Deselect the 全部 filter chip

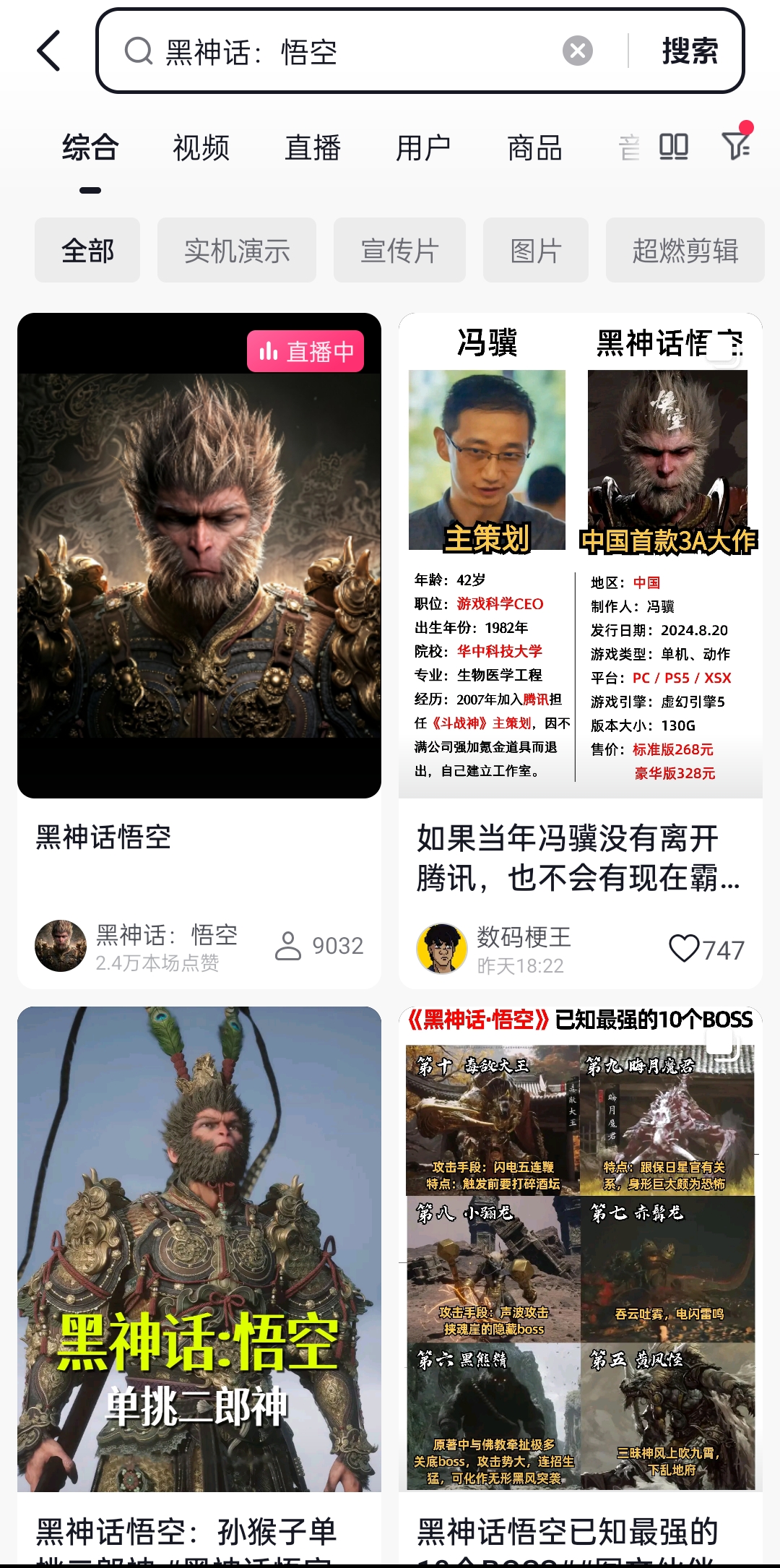(87, 249)
